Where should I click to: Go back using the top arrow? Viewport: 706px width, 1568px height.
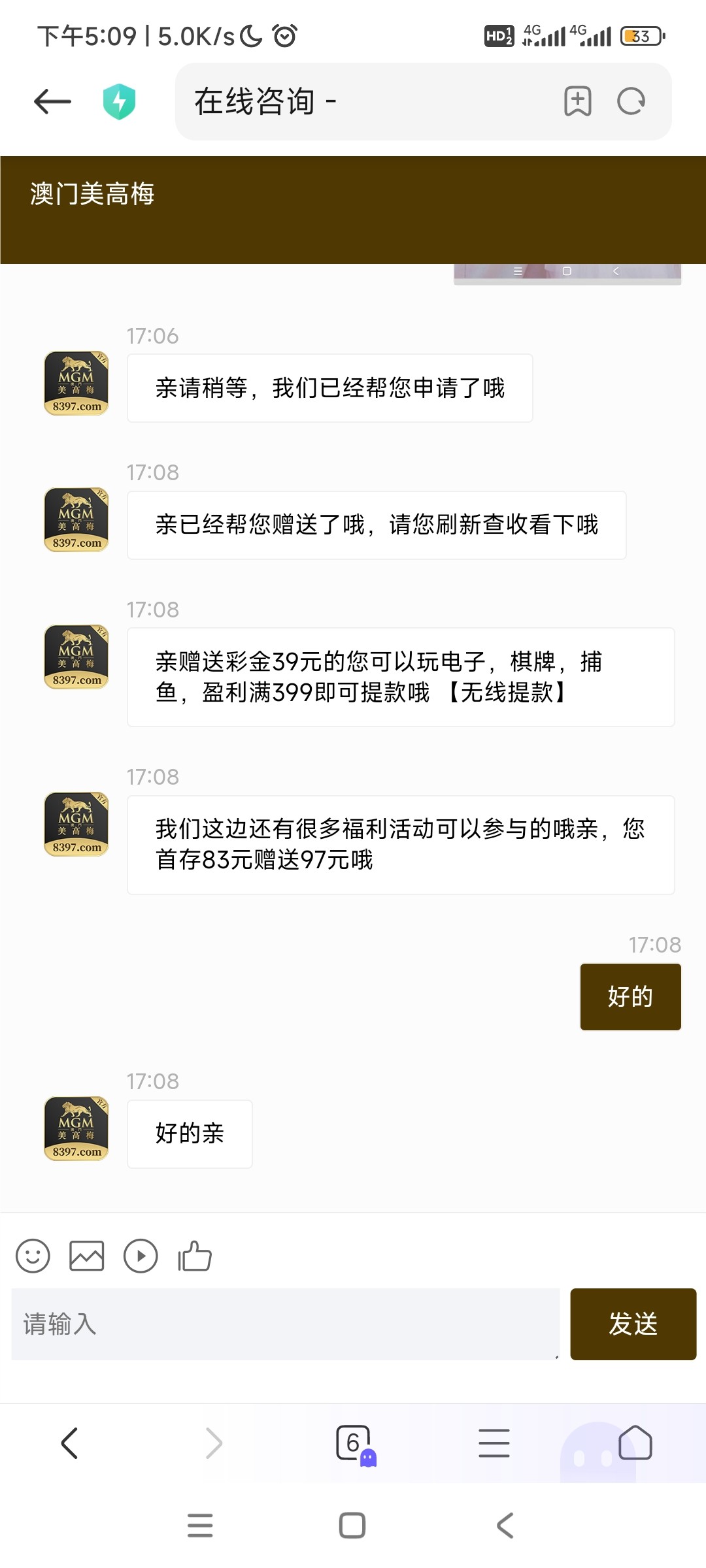(52, 102)
